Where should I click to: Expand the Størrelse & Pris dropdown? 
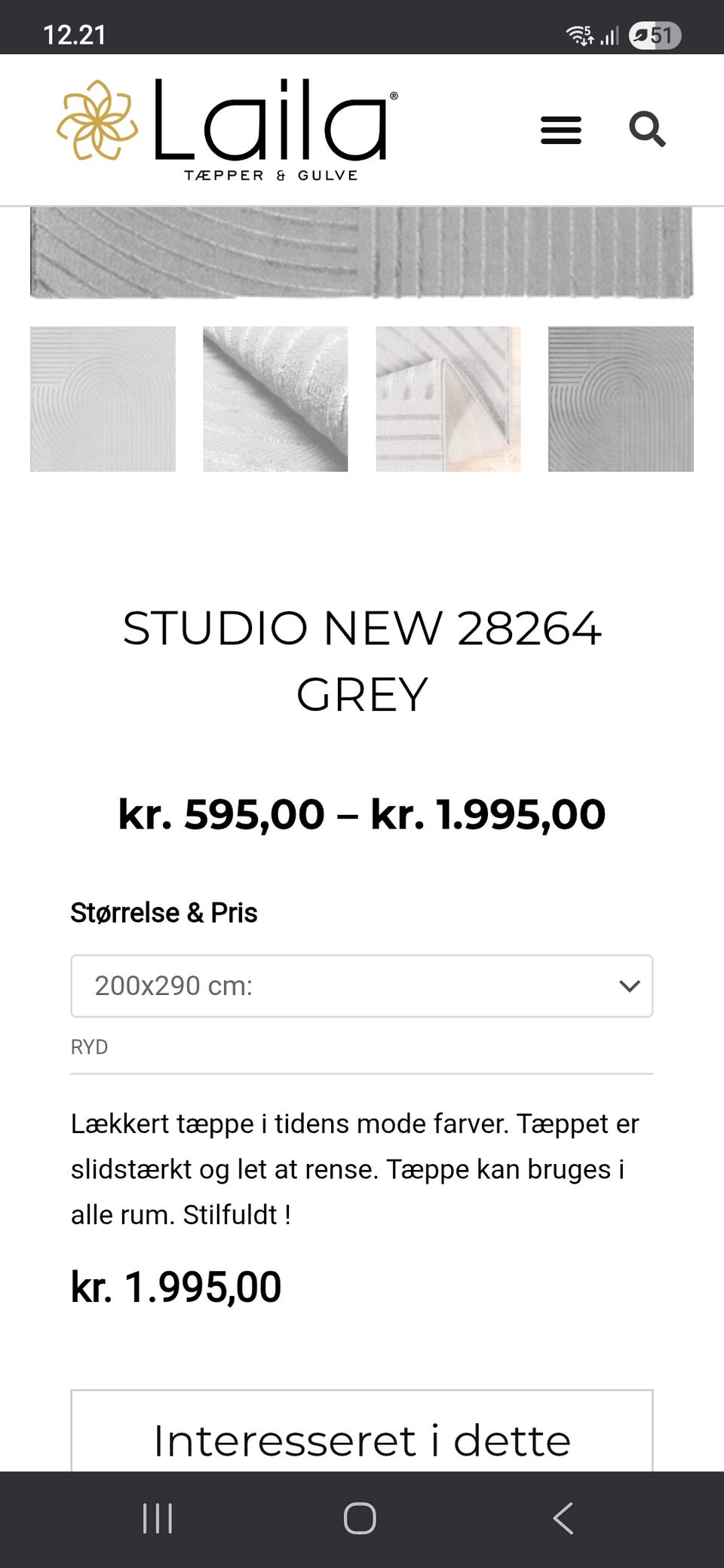pos(362,986)
